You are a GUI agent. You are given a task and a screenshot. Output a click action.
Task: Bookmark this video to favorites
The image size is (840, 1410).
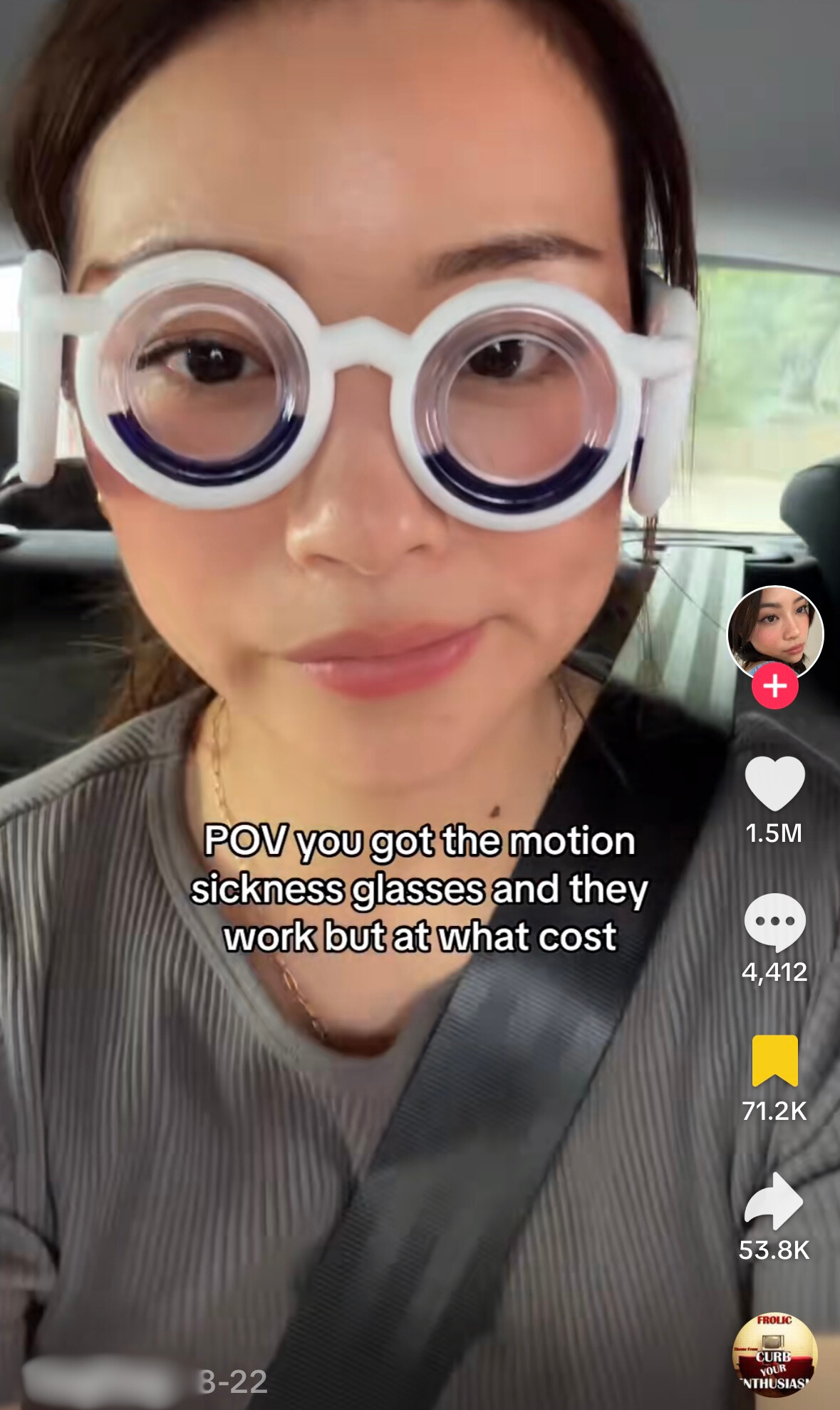[x=774, y=1060]
